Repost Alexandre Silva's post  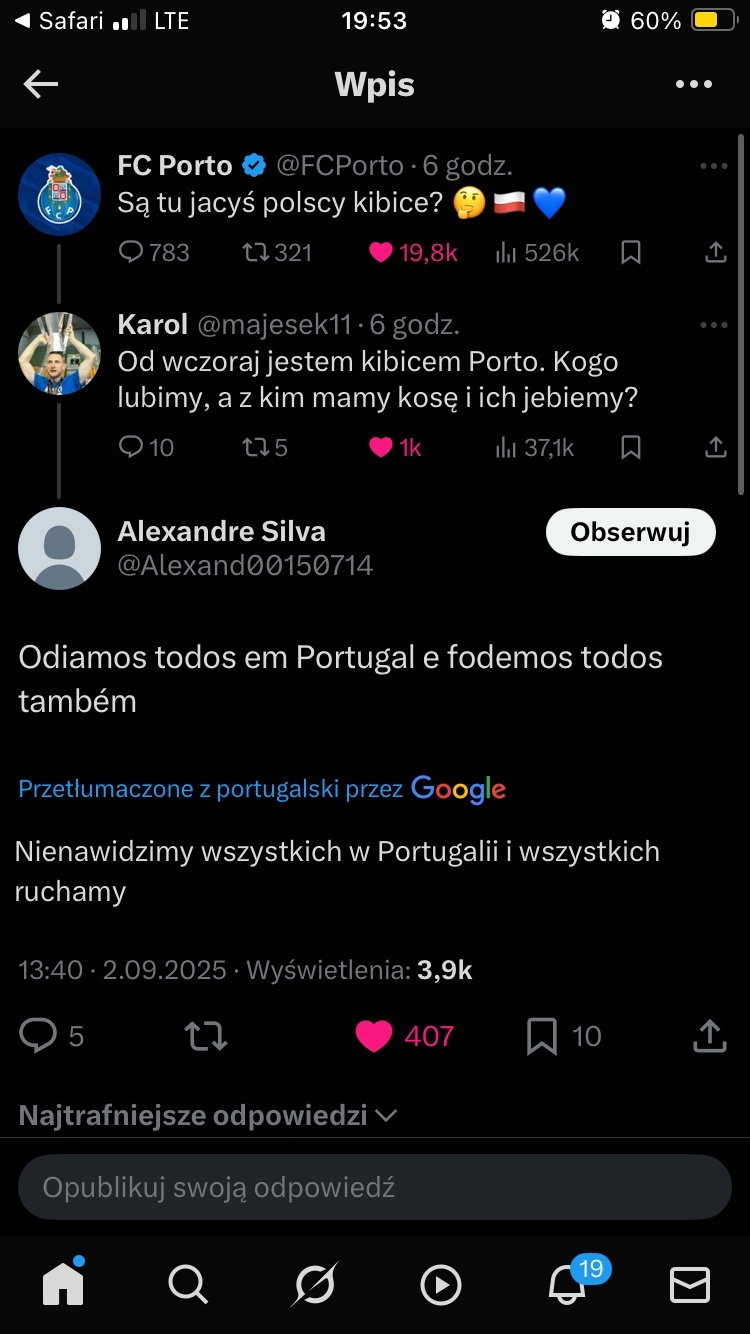[207, 1036]
